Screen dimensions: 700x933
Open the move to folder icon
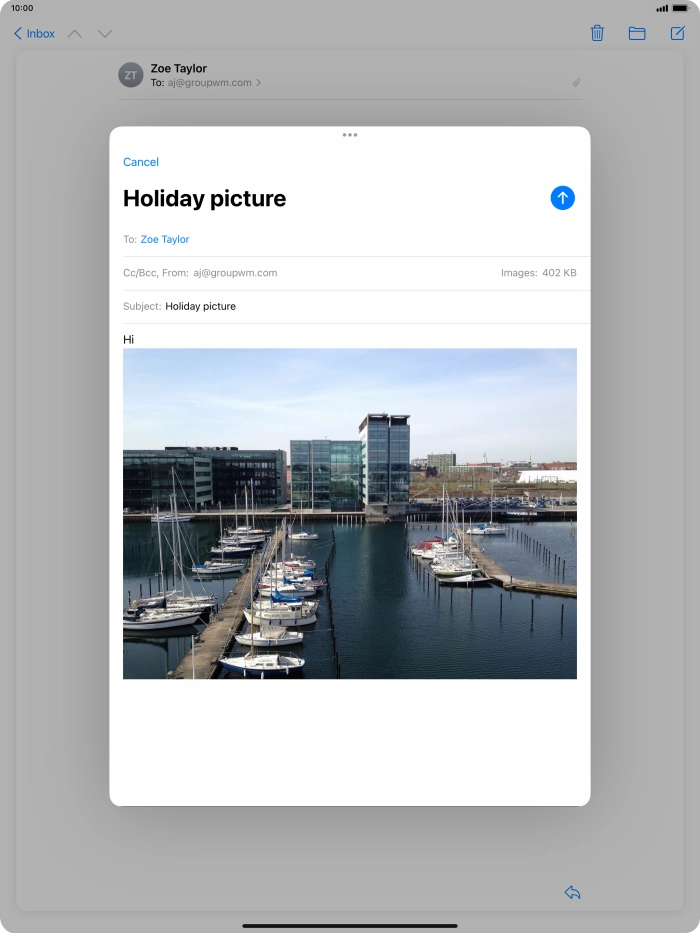coord(637,33)
